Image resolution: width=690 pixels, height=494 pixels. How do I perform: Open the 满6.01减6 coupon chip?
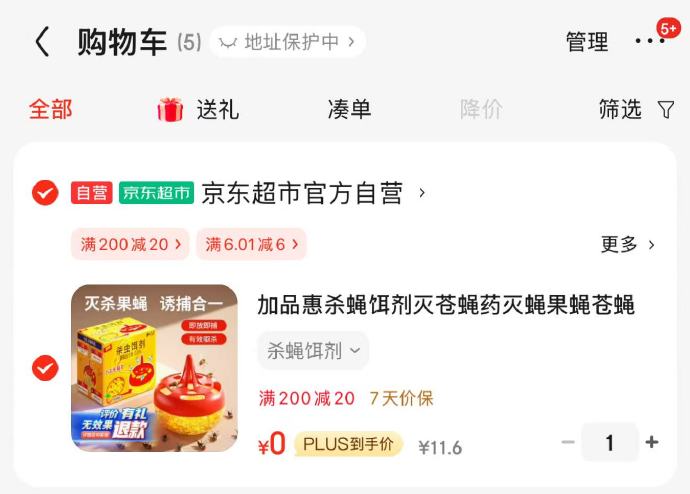[x=251, y=244]
